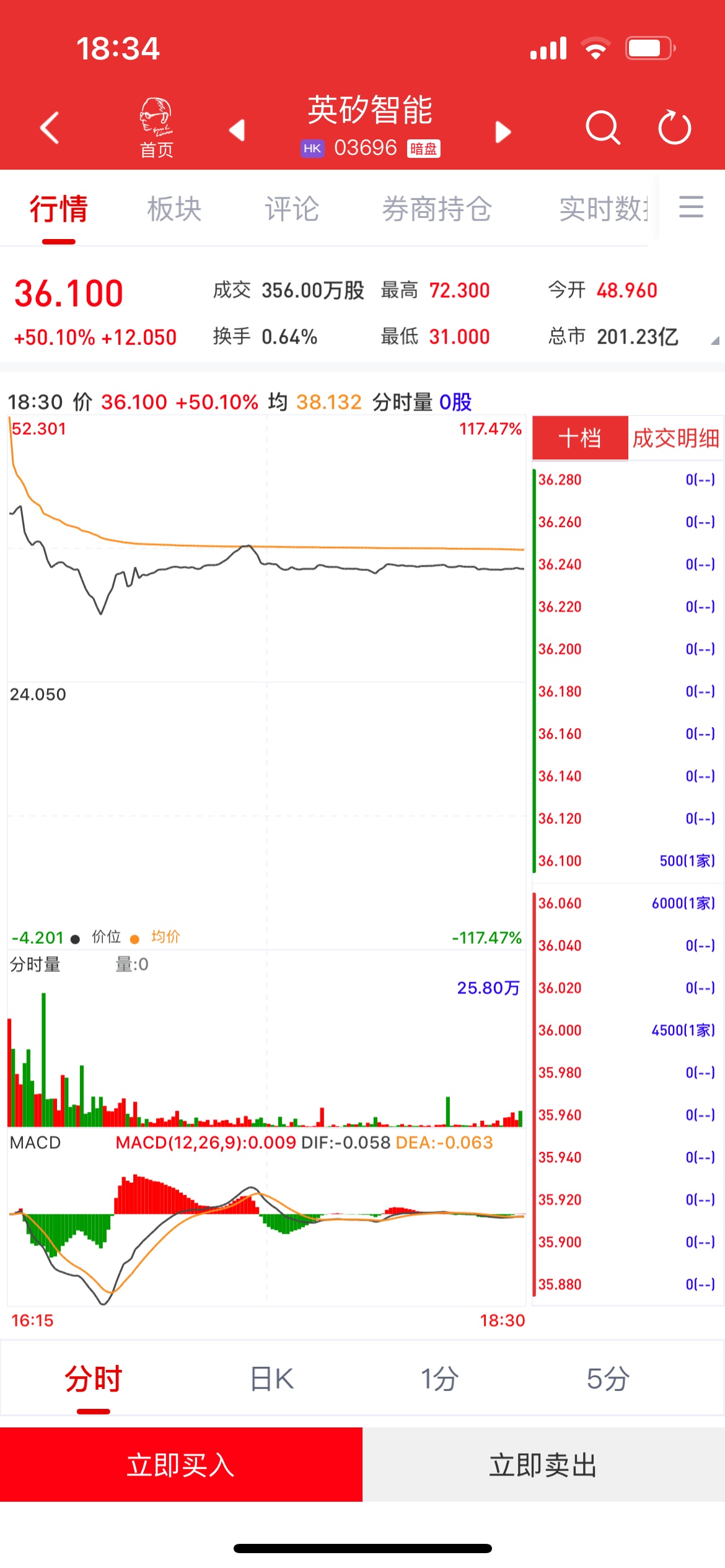Open the tab list hamburger menu
This screenshot has width=725, height=1568.
[691, 207]
